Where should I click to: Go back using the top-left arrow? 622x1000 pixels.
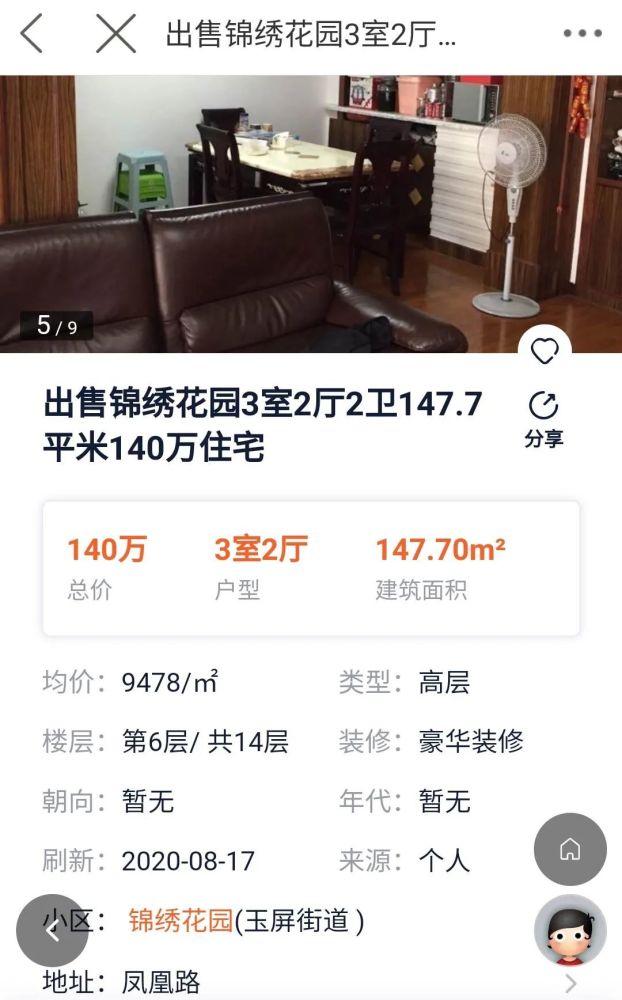click(32, 34)
